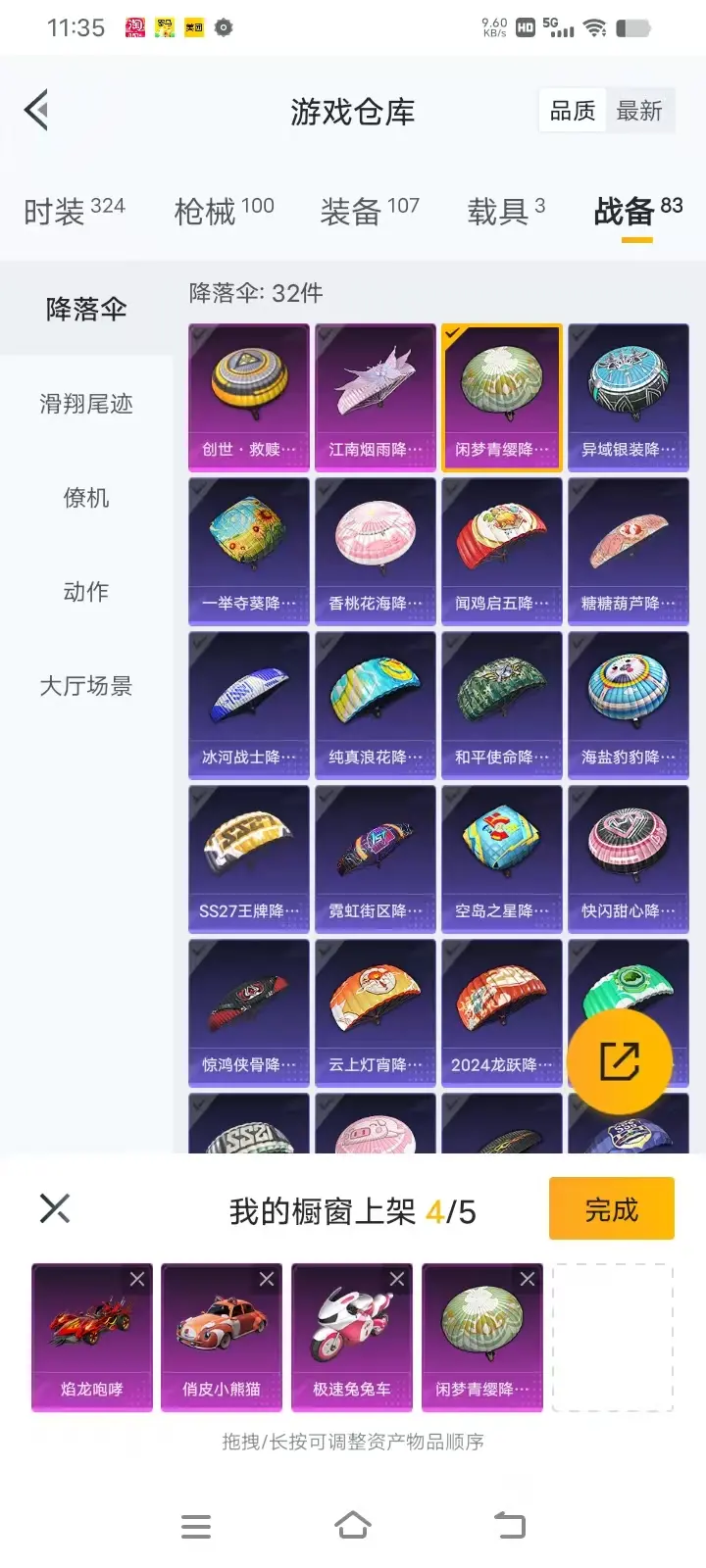Sort items by 最新

coord(639,112)
